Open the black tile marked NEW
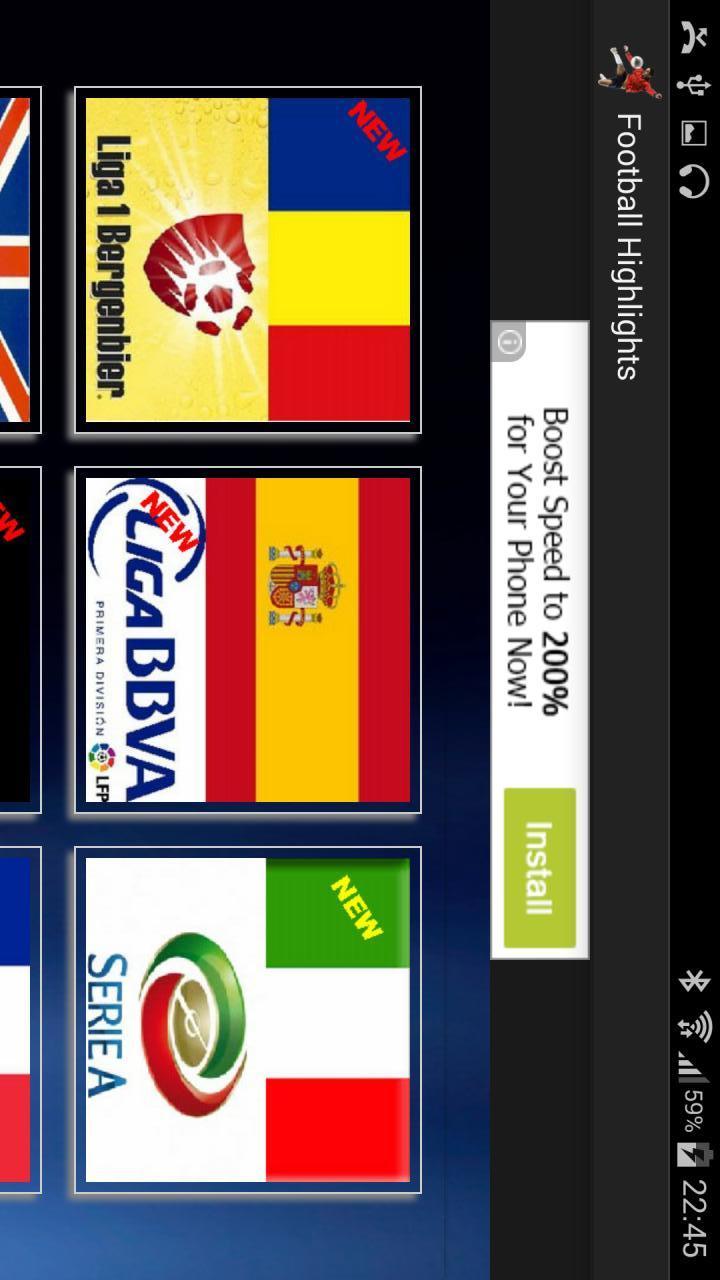 pos(20,640)
